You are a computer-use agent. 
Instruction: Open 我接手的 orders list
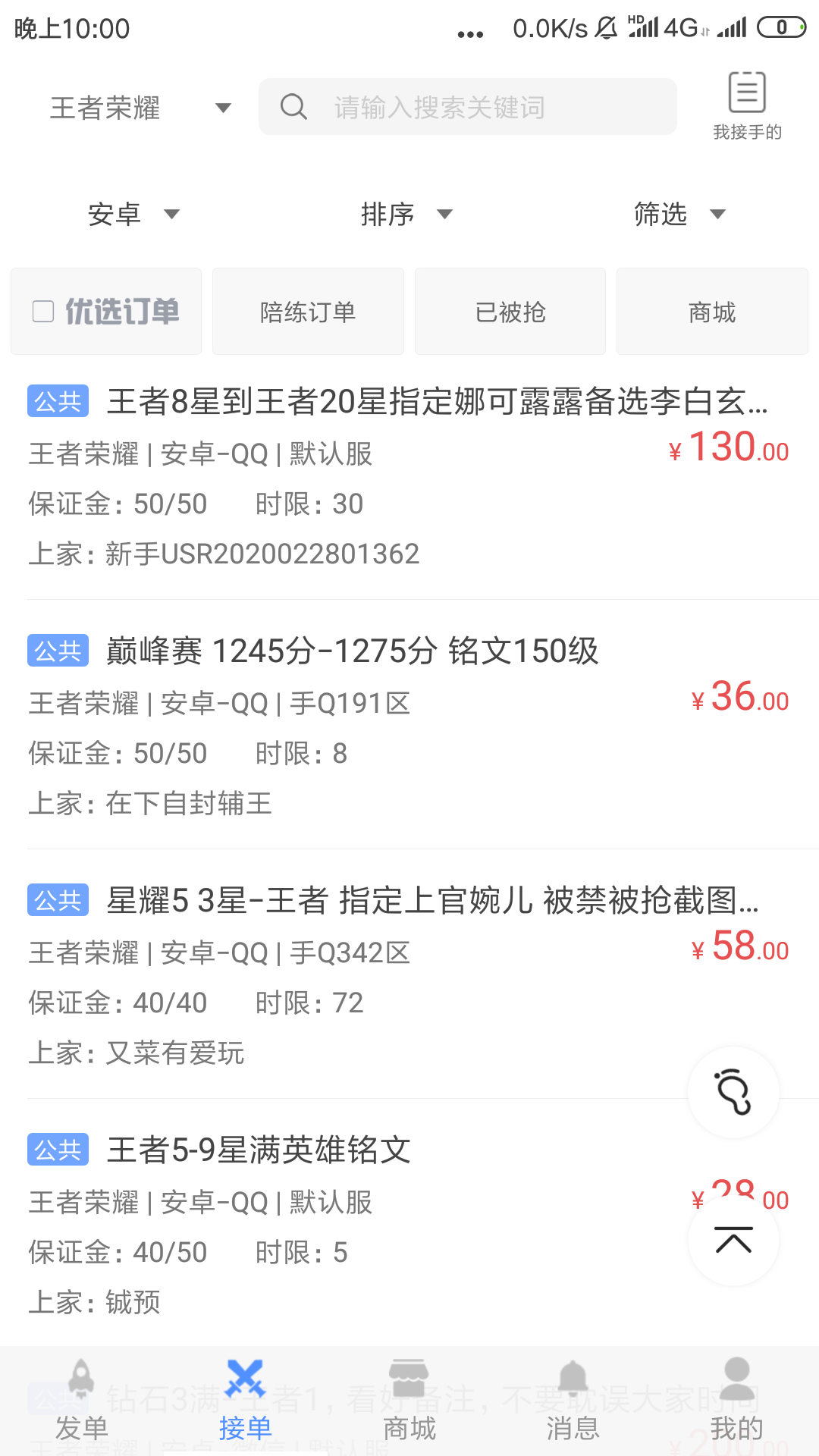747,105
